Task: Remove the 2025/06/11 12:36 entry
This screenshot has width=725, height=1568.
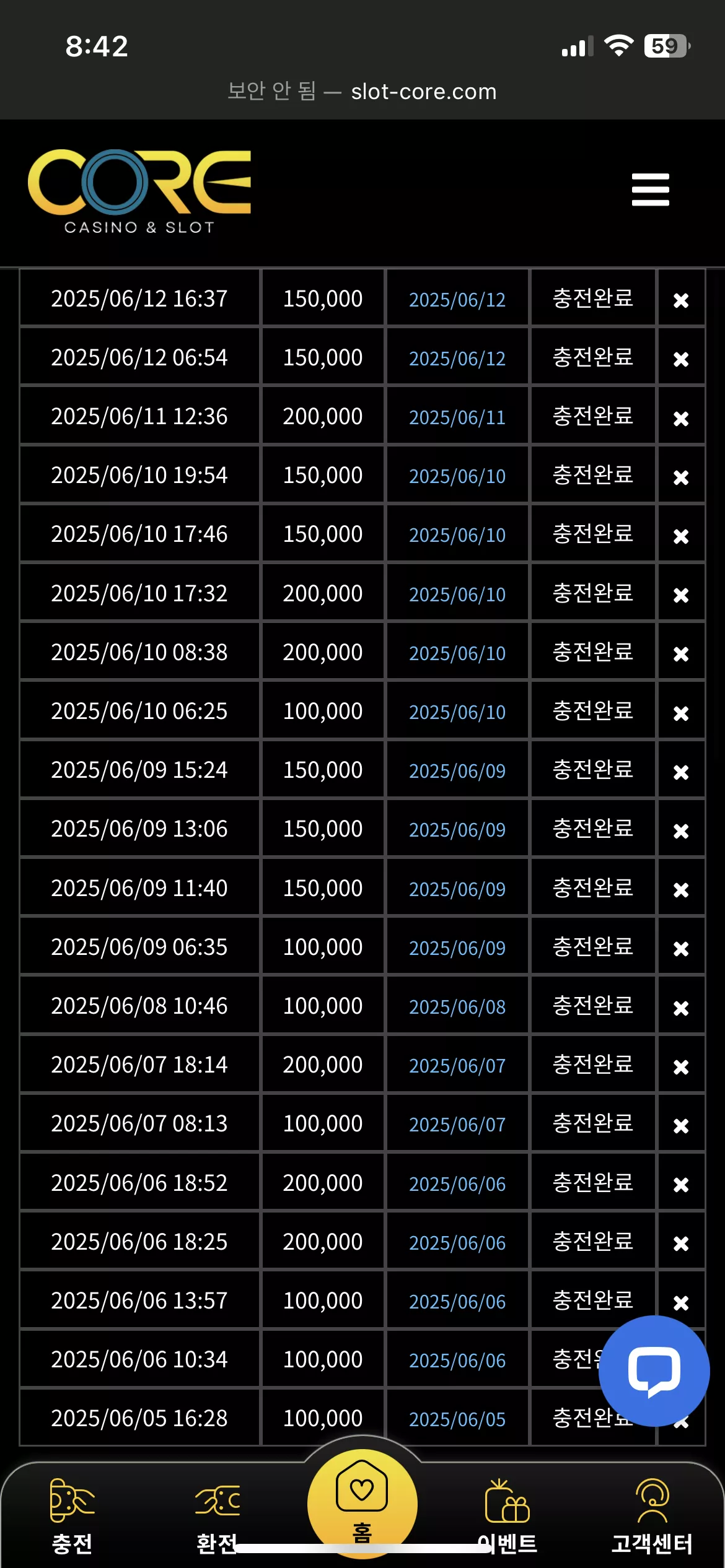Action: (x=681, y=419)
